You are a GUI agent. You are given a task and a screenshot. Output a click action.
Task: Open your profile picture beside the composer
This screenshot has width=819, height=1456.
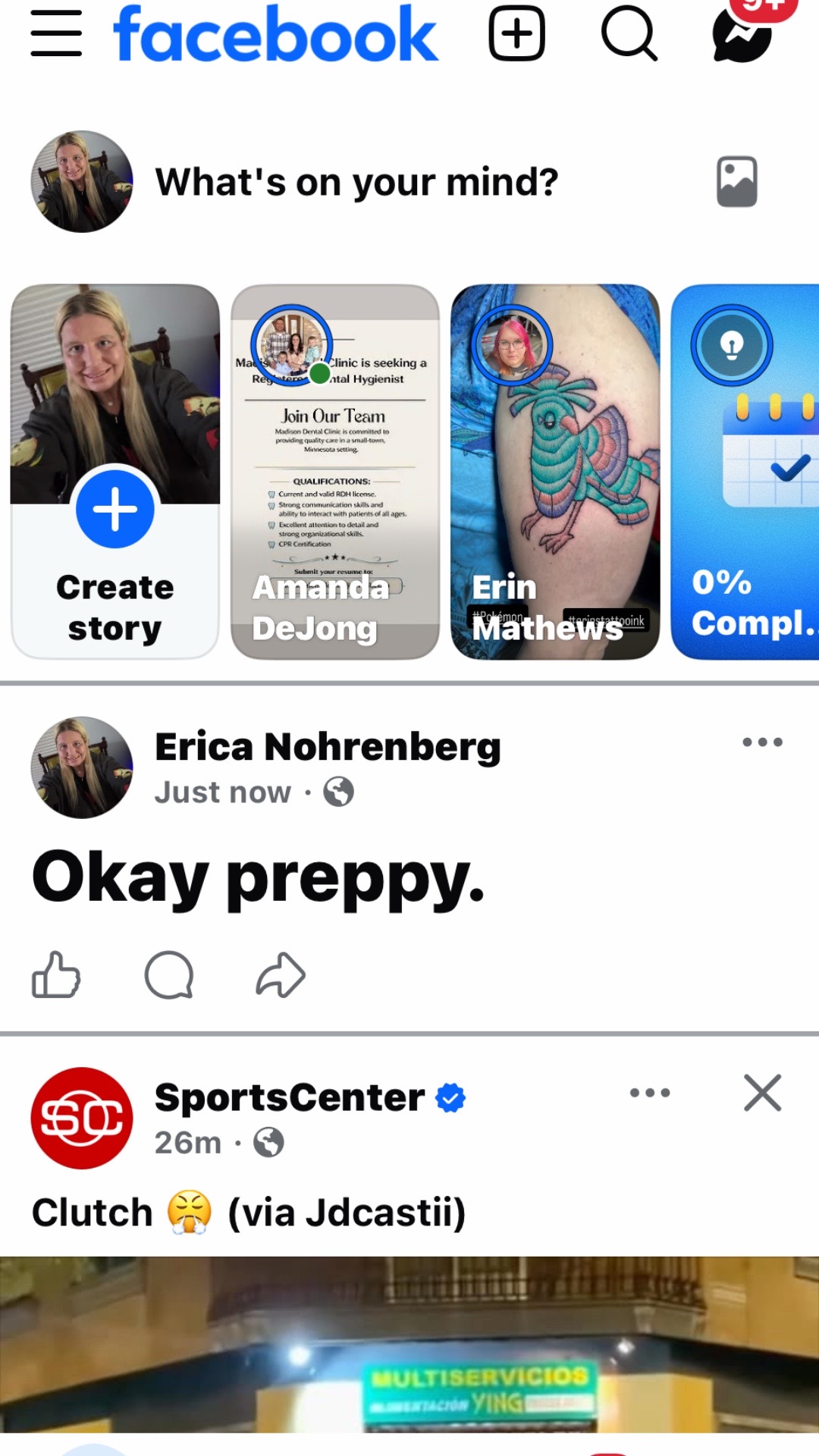tap(82, 182)
